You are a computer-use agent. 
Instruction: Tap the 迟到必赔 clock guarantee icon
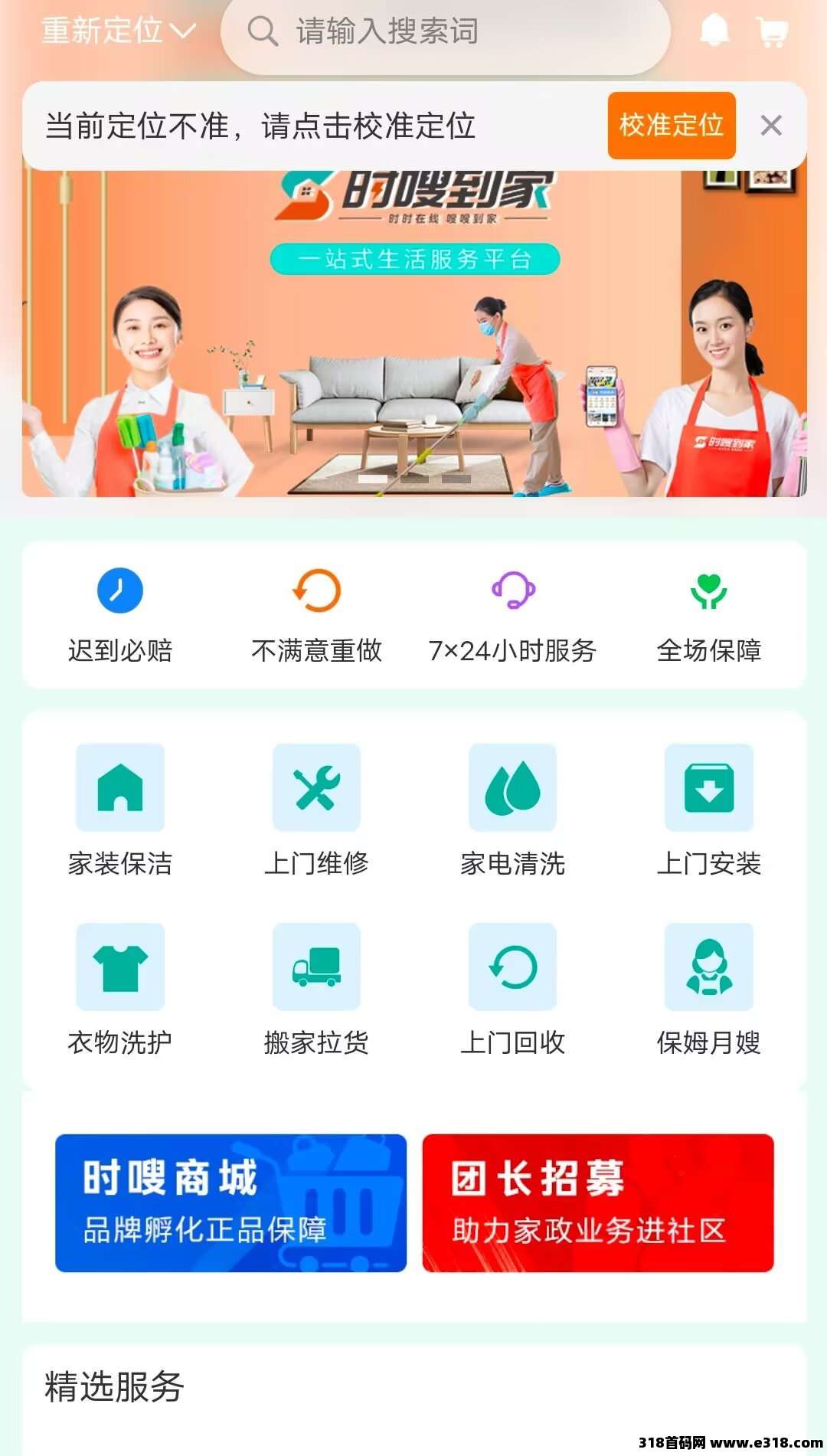(120, 590)
